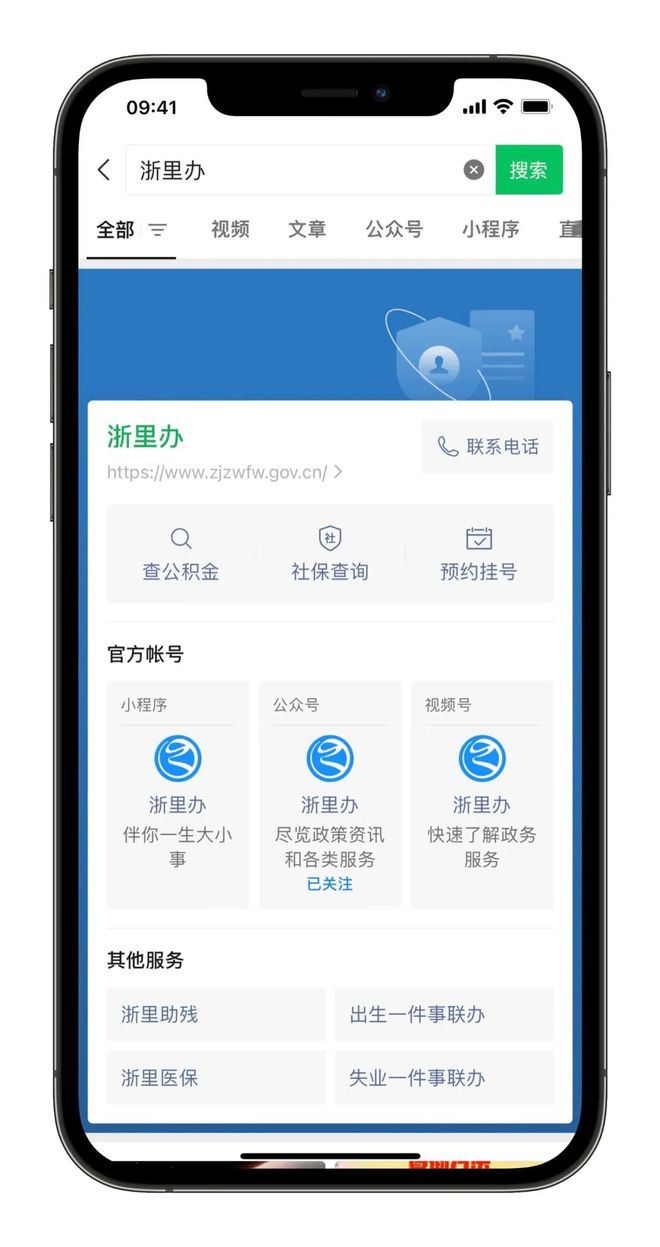
Task: Select the 查公积金 shortcut
Action: tap(181, 555)
